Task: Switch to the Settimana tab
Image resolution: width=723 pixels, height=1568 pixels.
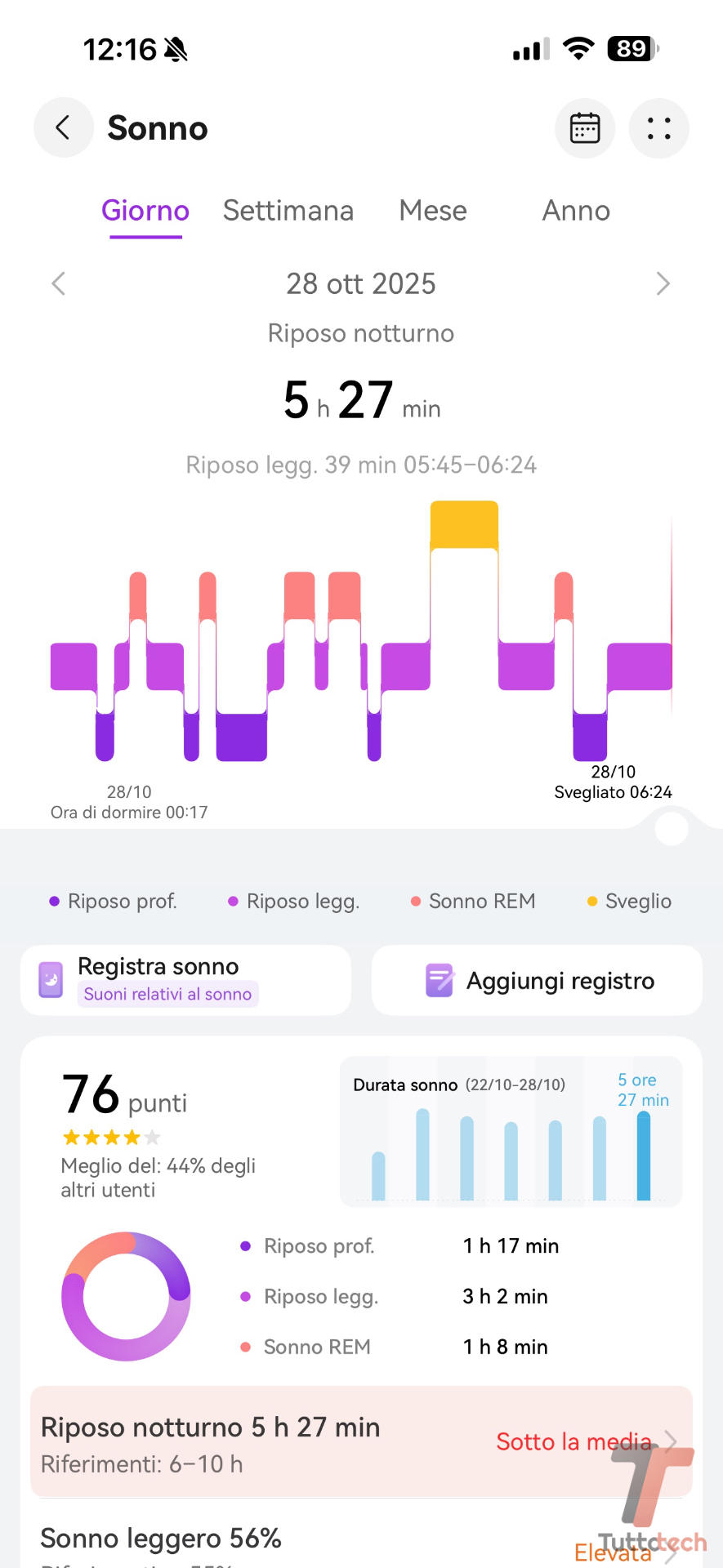Action: click(288, 211)
